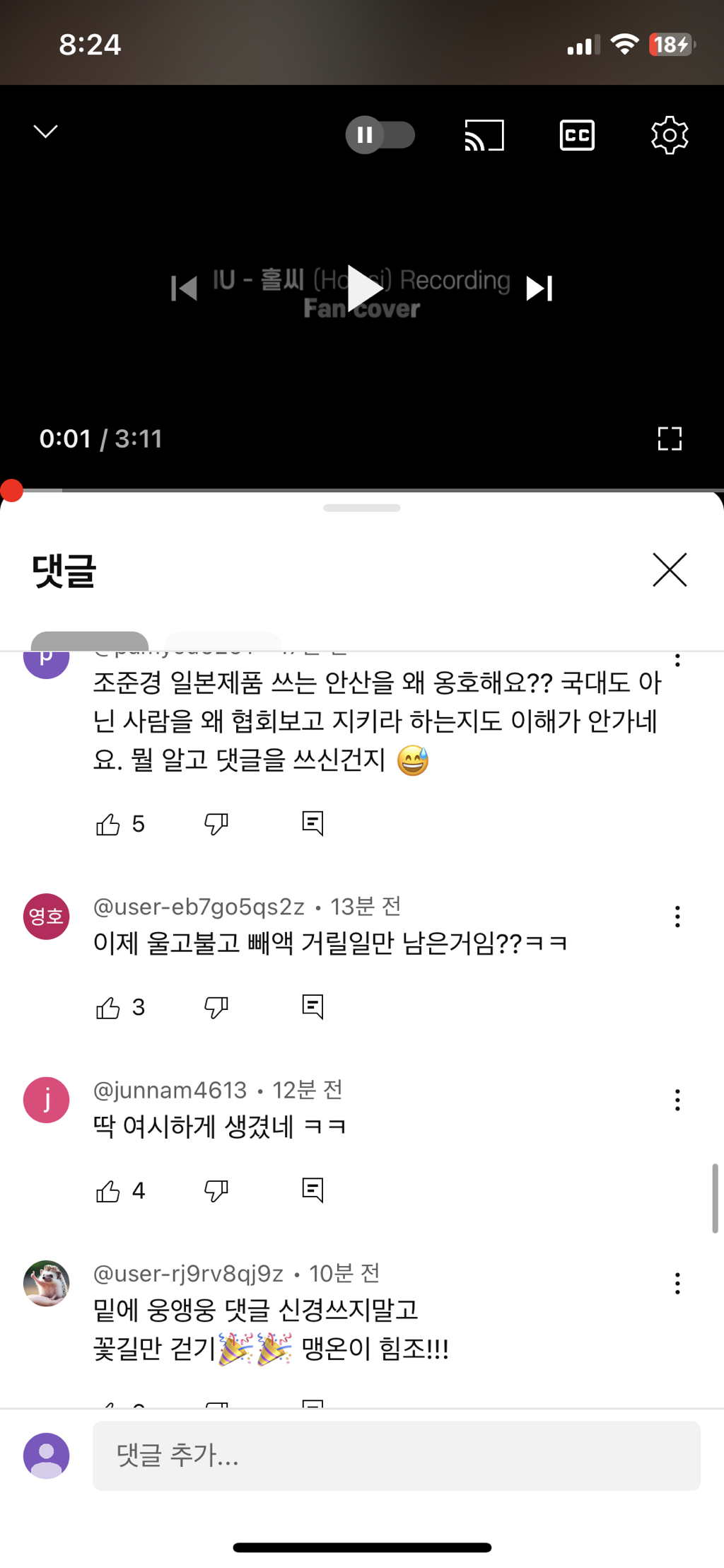Toggle the autoplay switch
The width and height of the screenshot is (724, 1568).
(380, 134)
